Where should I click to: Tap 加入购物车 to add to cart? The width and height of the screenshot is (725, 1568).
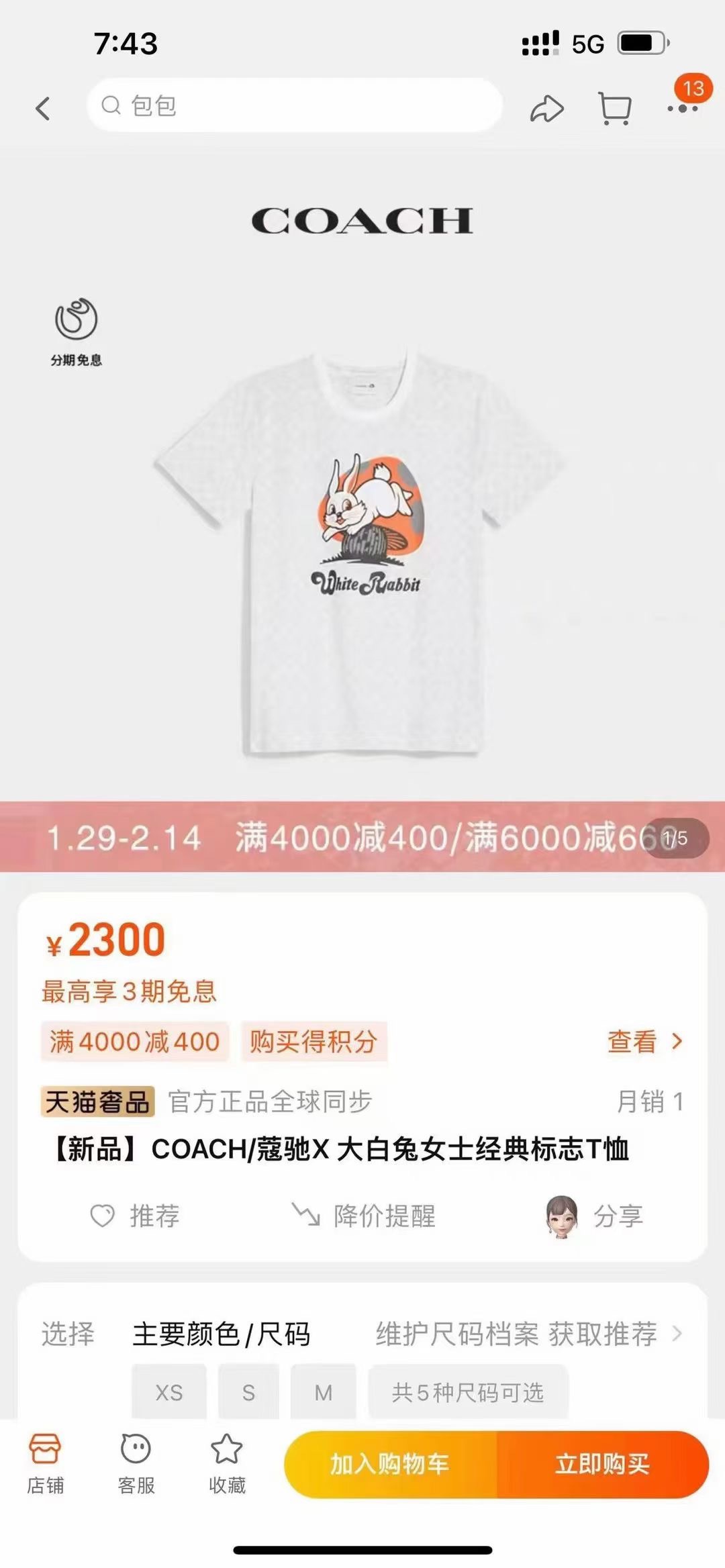(x=390, y=1464)
